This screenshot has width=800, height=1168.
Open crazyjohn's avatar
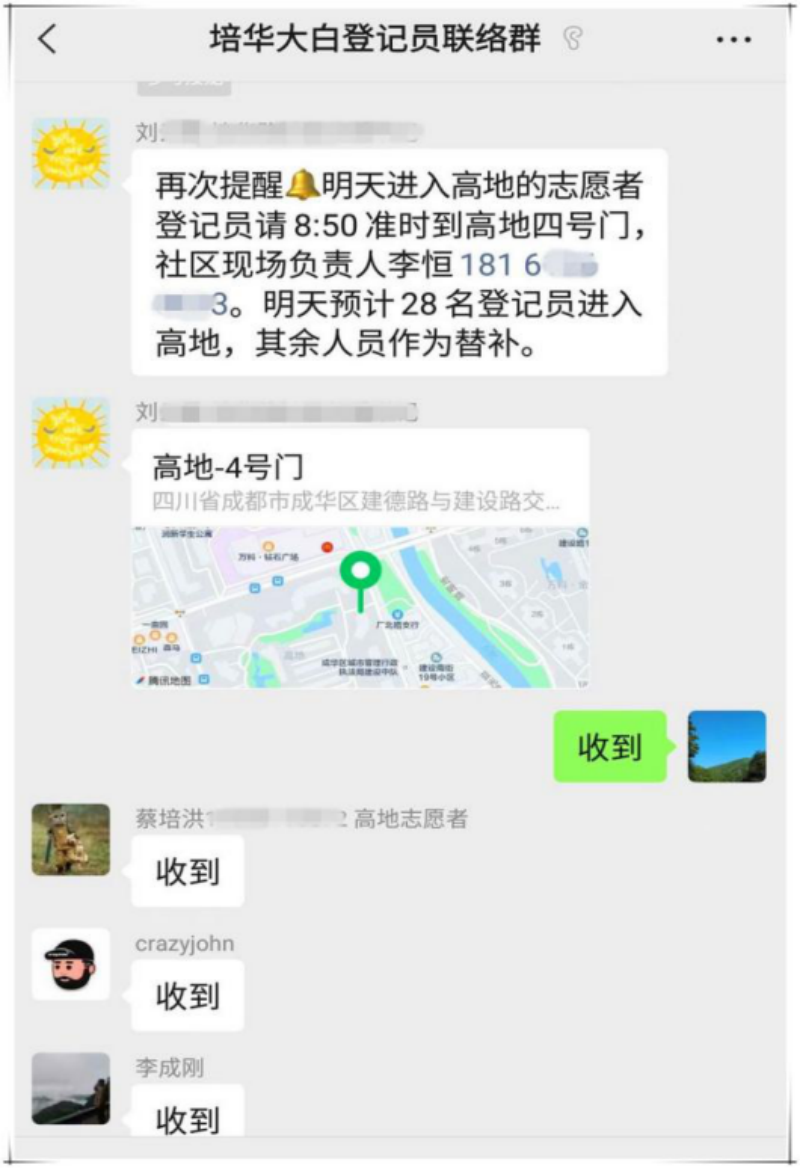click(x=71, y=964)
